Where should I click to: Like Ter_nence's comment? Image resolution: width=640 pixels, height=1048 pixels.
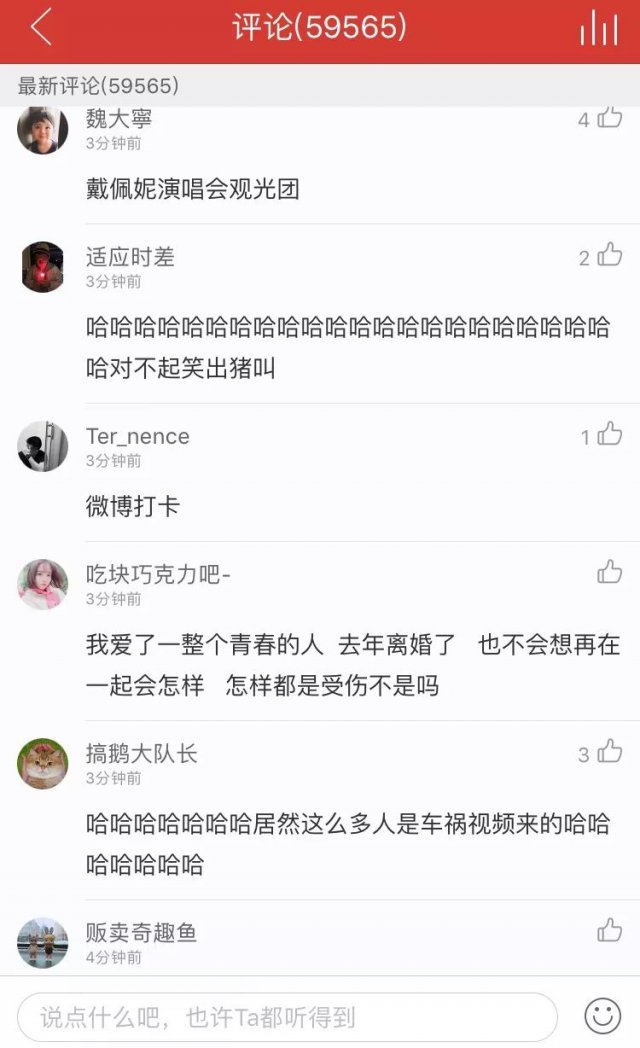(x=609, y=435)
